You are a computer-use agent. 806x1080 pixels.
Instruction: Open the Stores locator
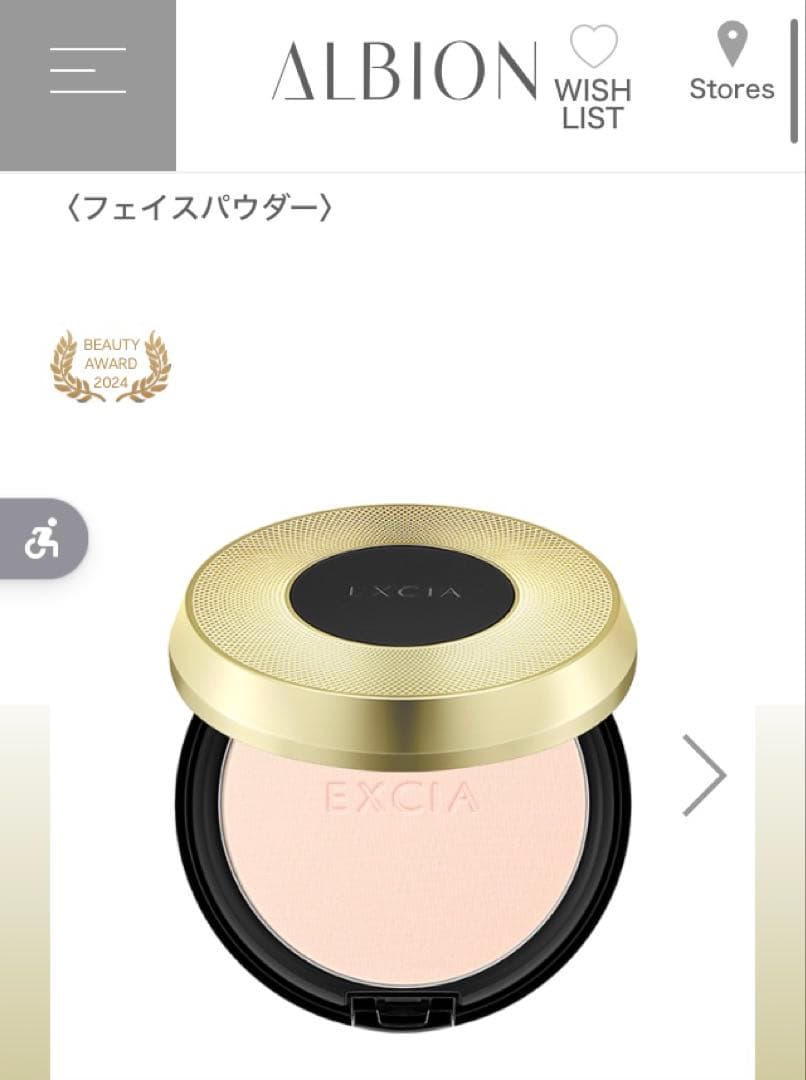click(732, 64)
